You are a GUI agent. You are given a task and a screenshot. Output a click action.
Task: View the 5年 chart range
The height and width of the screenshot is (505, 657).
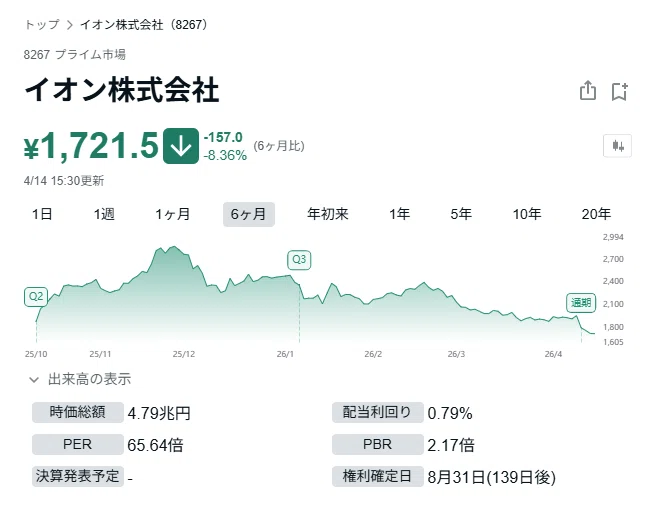click(461, 214)
